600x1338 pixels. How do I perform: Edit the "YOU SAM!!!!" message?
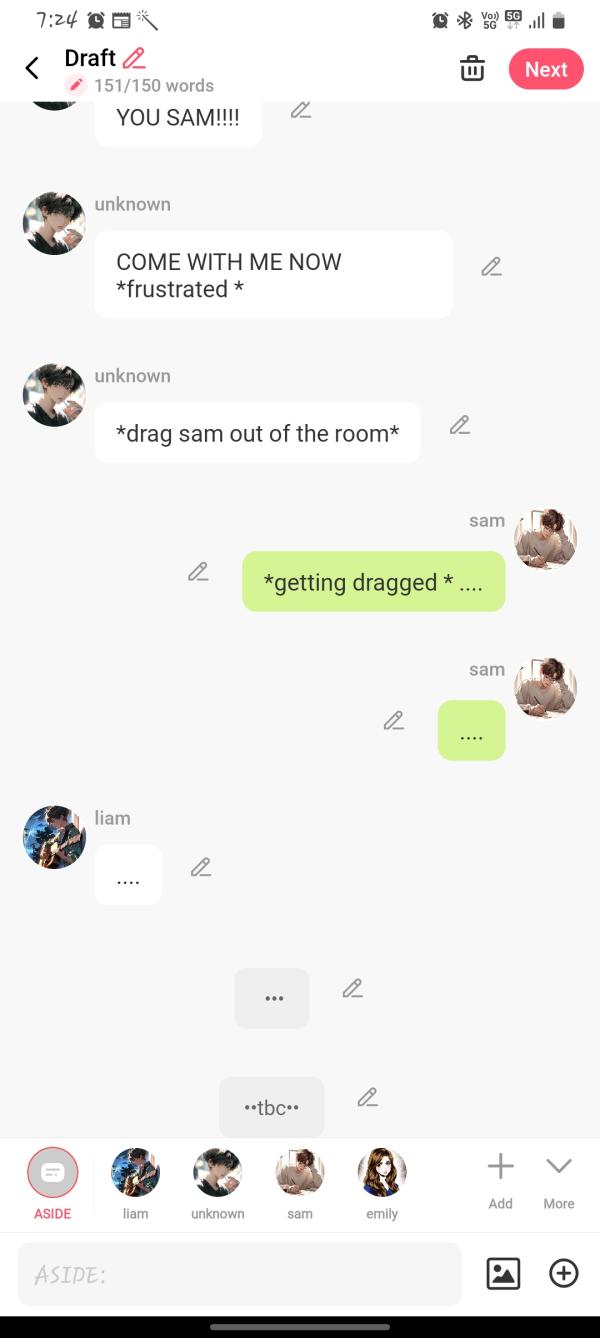(301, 111)
